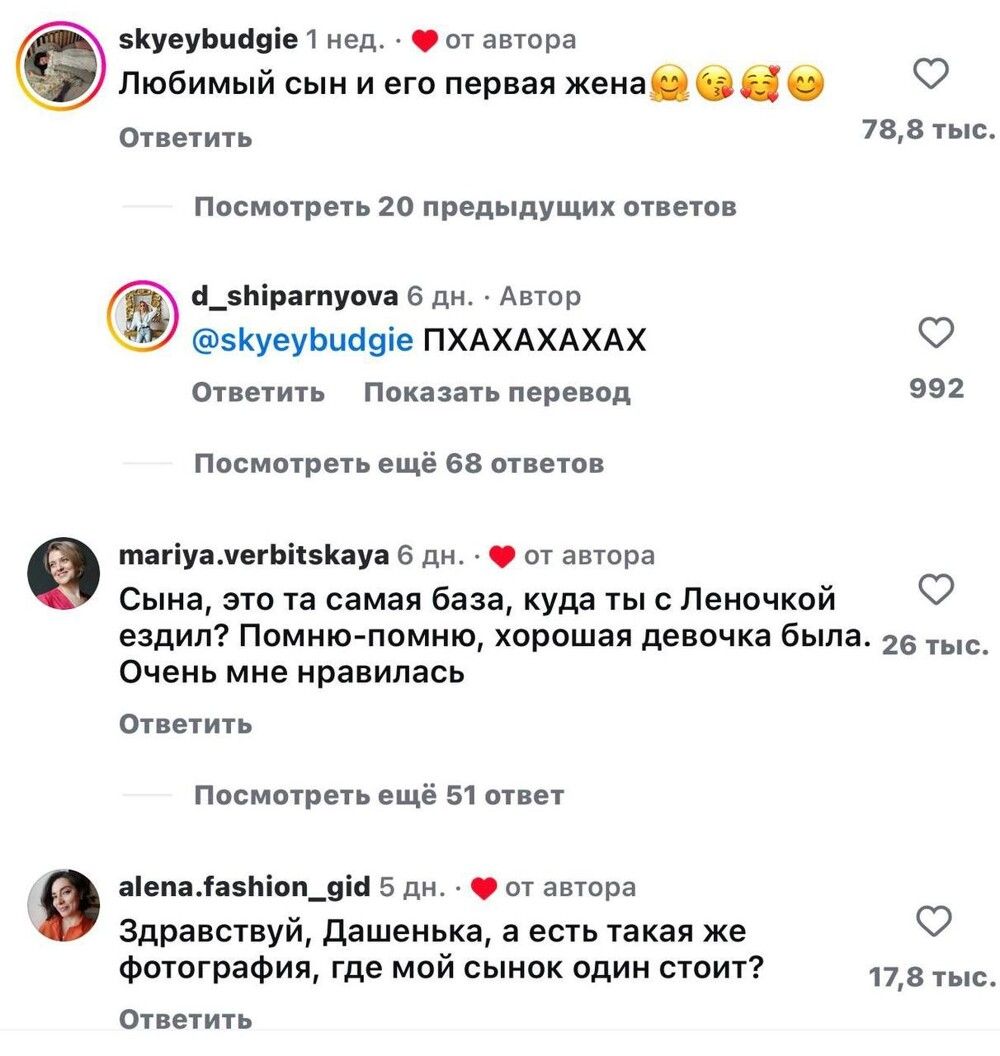Image resolution: width=1000 pixels, height=1056 pixels.
Task: Open alena.fashion_gid's profile avatar
Action: (65, 905)
